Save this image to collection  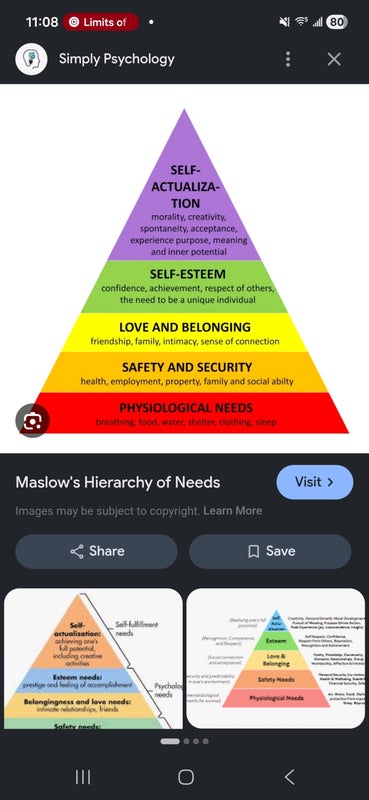[x=270, y=551]
